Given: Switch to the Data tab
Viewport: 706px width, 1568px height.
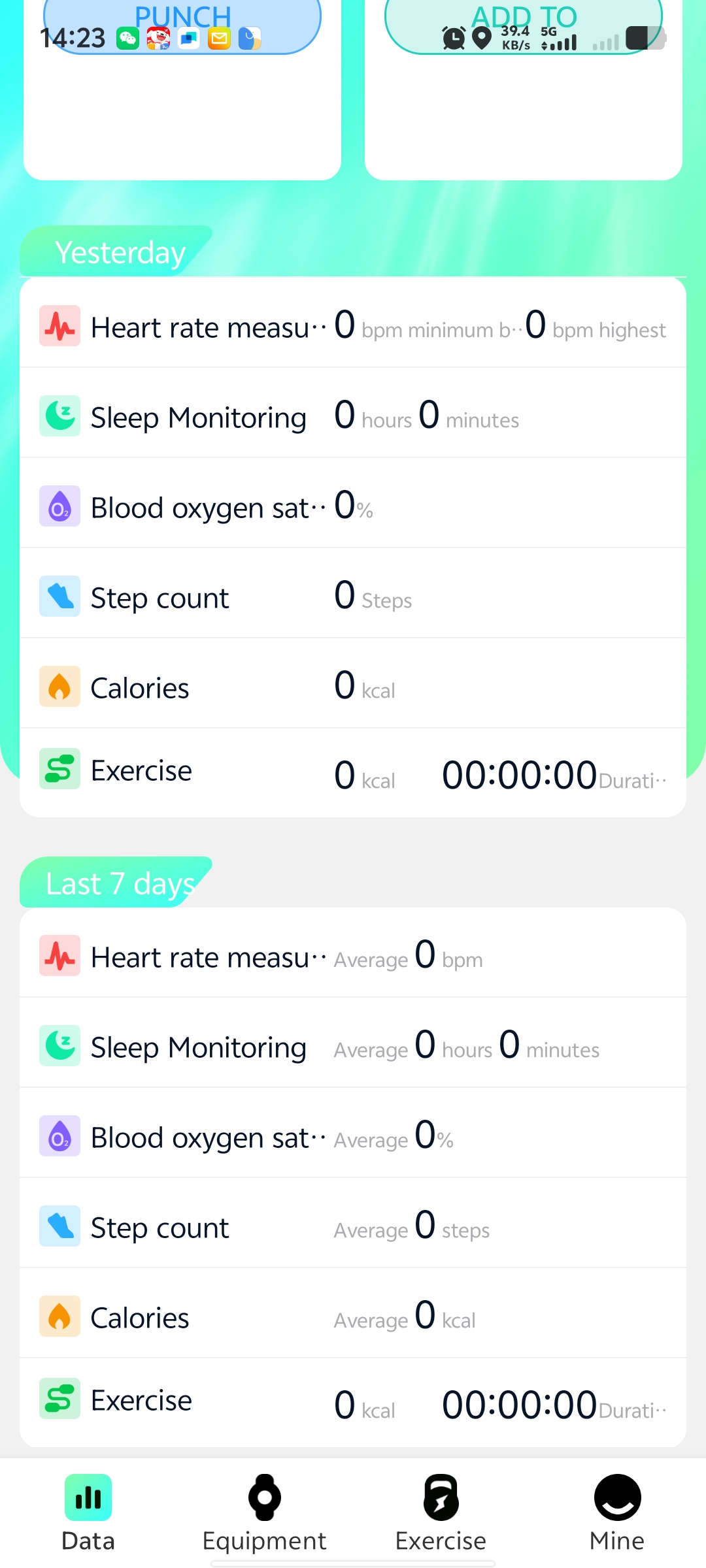Looking at the screenshot, I should pos(88,1513).
